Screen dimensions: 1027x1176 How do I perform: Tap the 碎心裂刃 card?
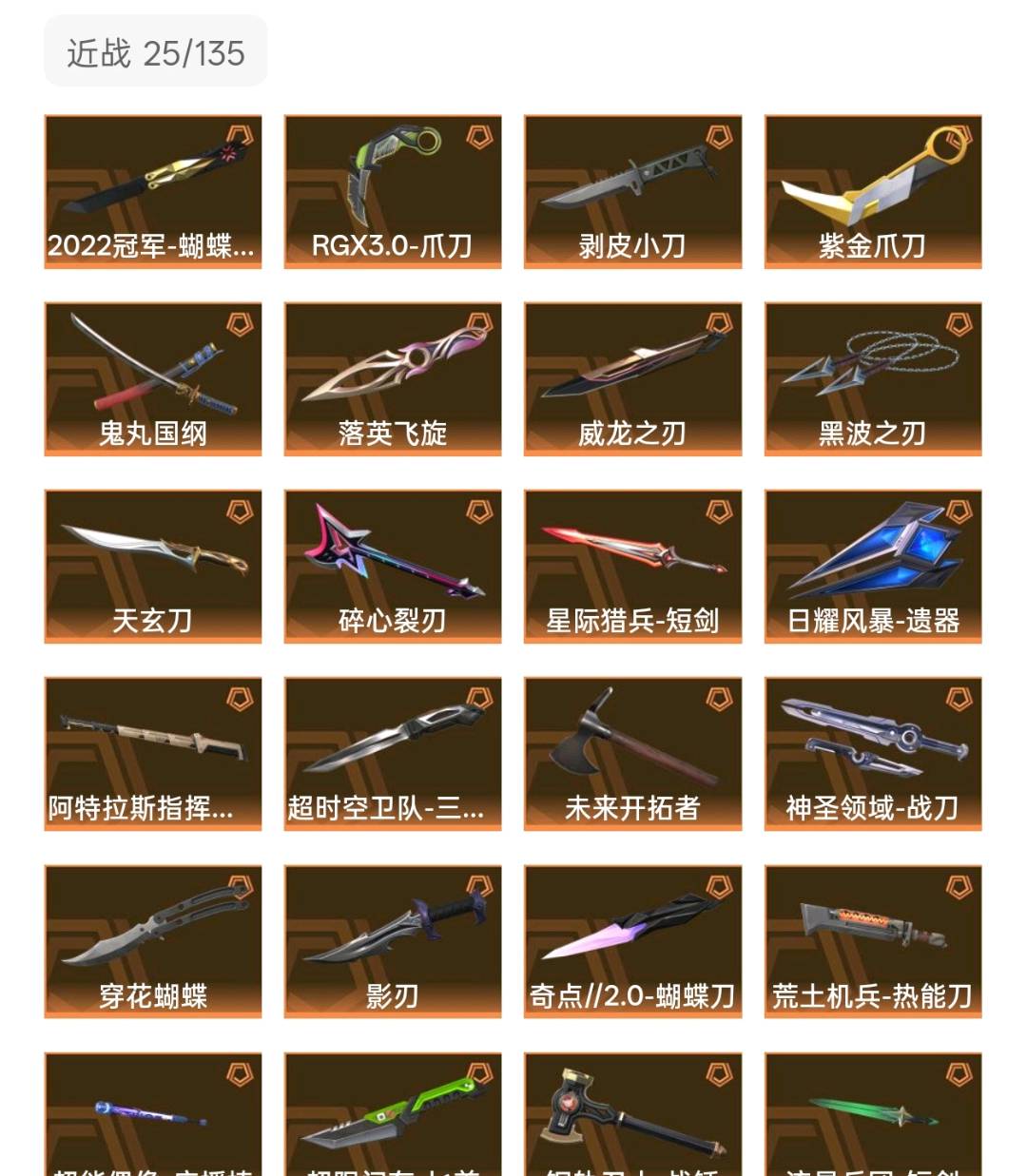392,566
